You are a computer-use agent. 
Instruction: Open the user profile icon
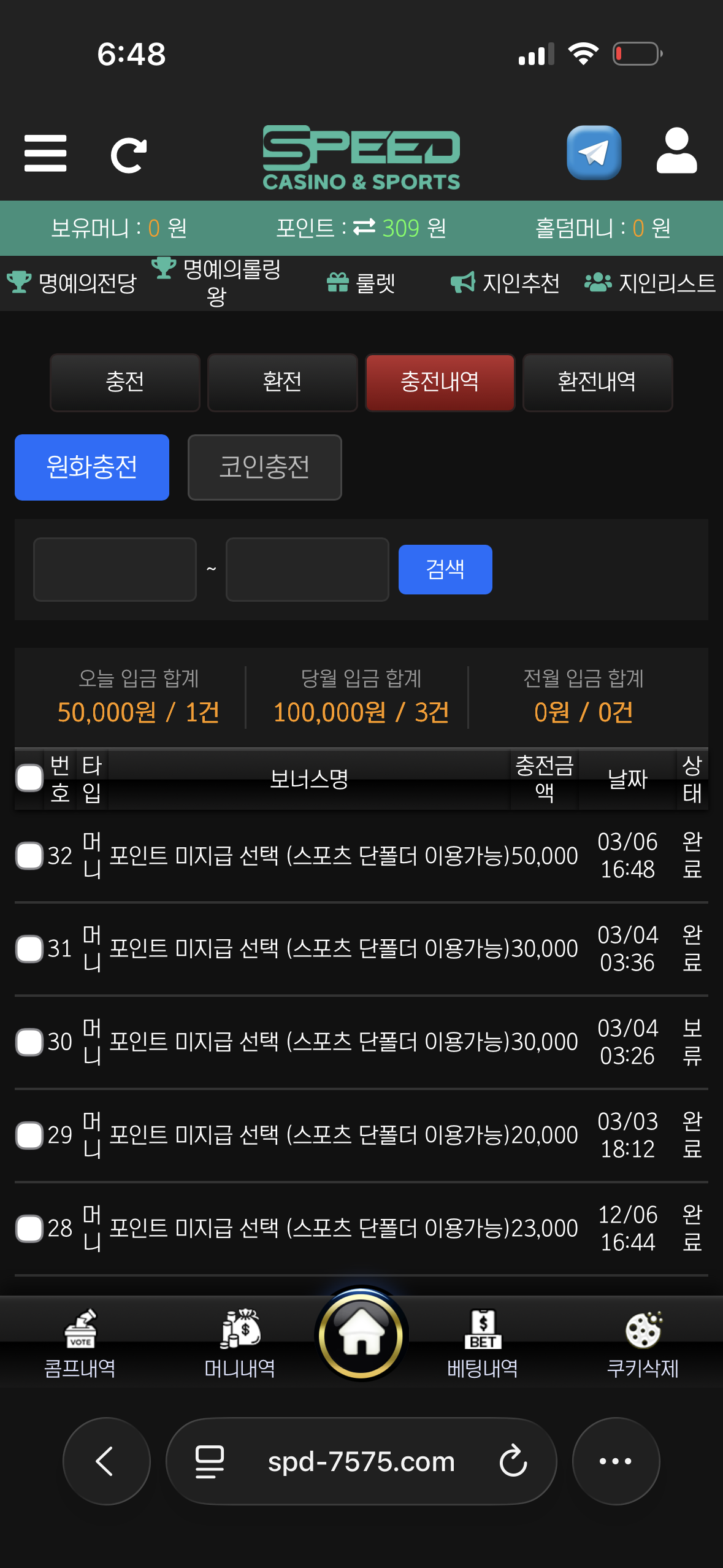click(x=676, y=152)
